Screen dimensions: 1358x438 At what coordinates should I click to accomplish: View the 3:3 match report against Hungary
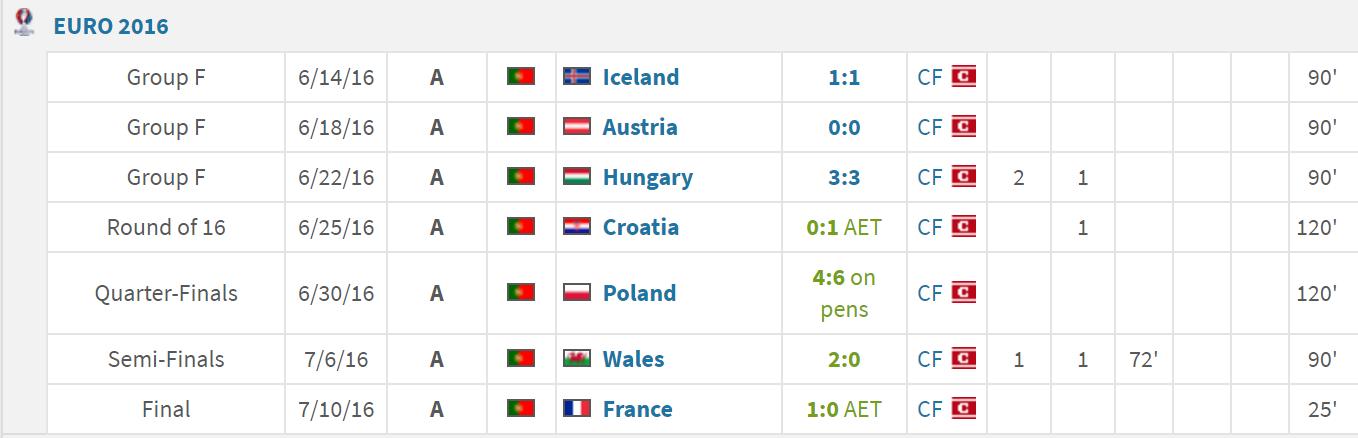click(x=843, y=177)
